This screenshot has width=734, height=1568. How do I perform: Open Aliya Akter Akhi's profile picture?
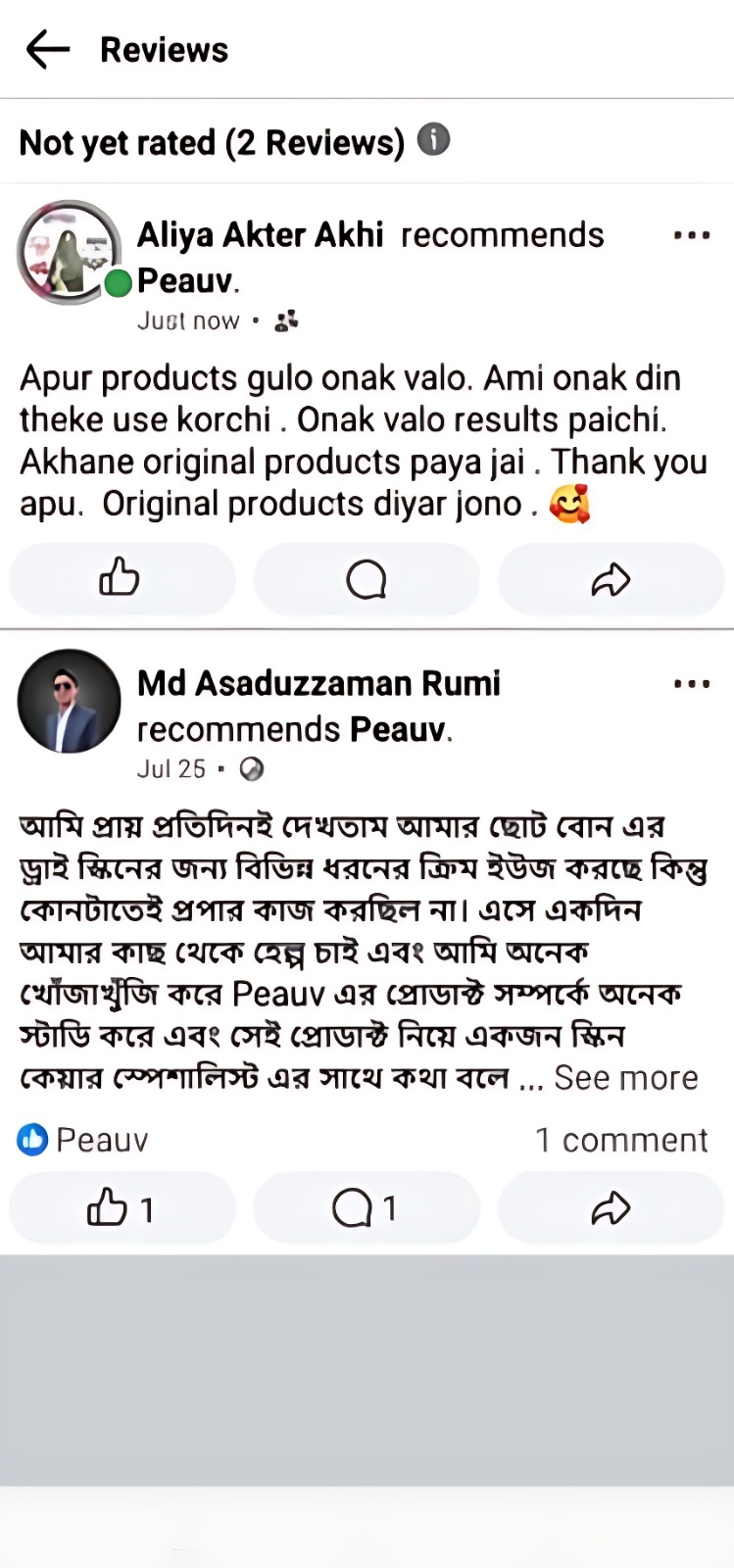pos(69,252)
